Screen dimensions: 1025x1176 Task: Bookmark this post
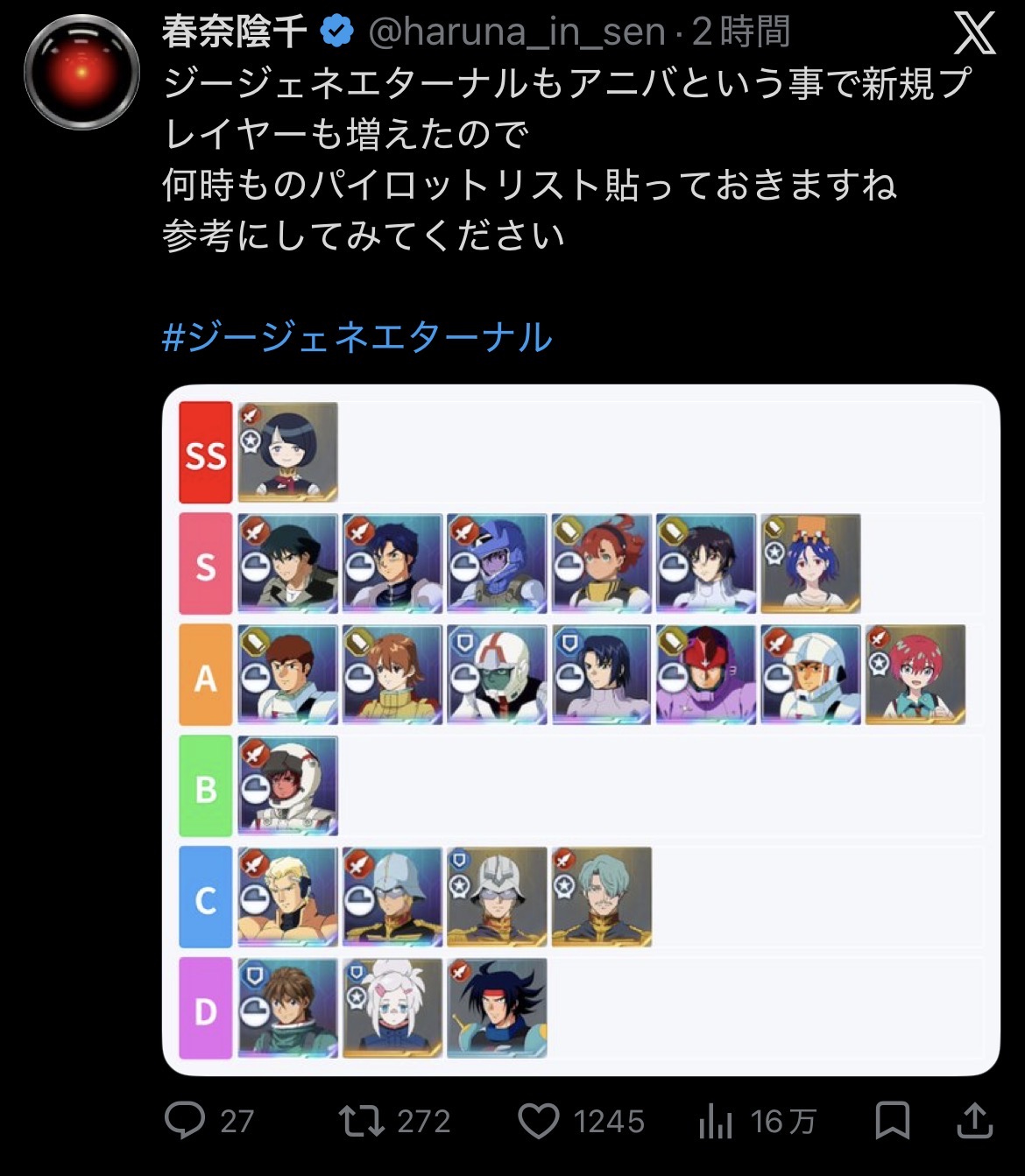pyautogui.click(x=892, y=1120)
